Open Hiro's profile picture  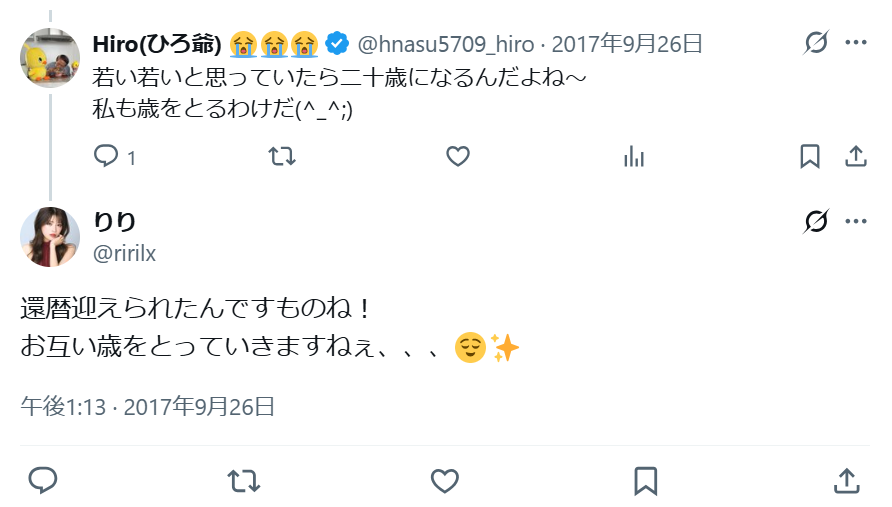click(50, 57)
